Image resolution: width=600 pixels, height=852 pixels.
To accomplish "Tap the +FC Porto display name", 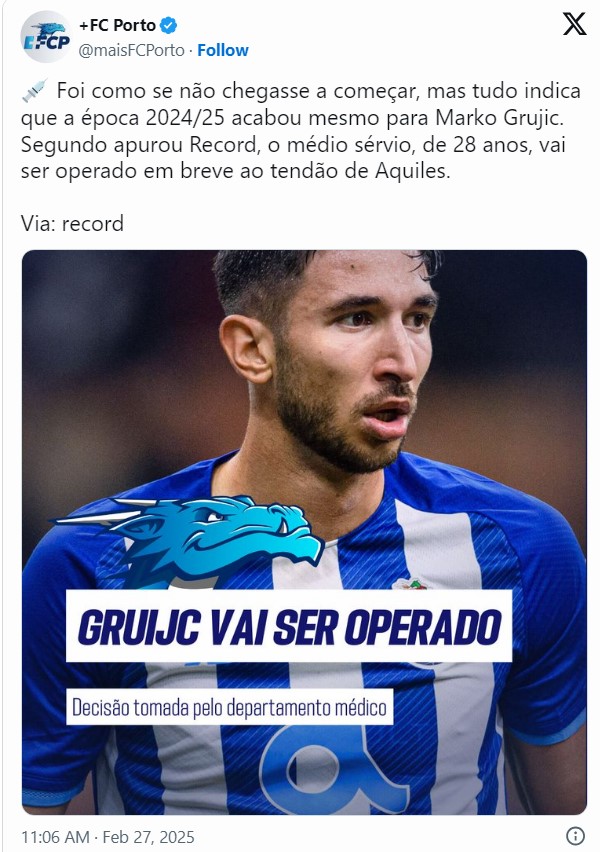I will tap(117, 26).
